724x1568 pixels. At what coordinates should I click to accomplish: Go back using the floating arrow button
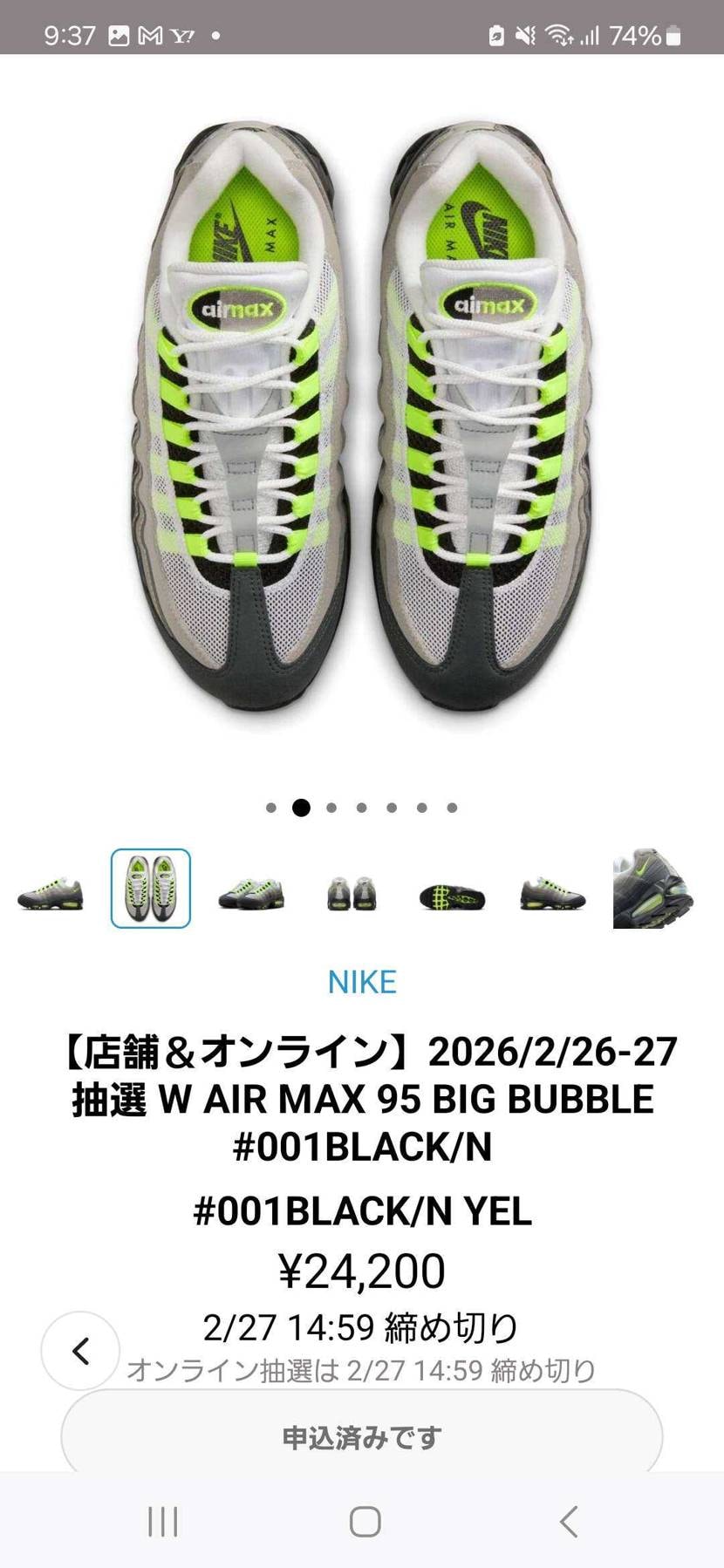pyautogui.click(x=80, y=1351)
